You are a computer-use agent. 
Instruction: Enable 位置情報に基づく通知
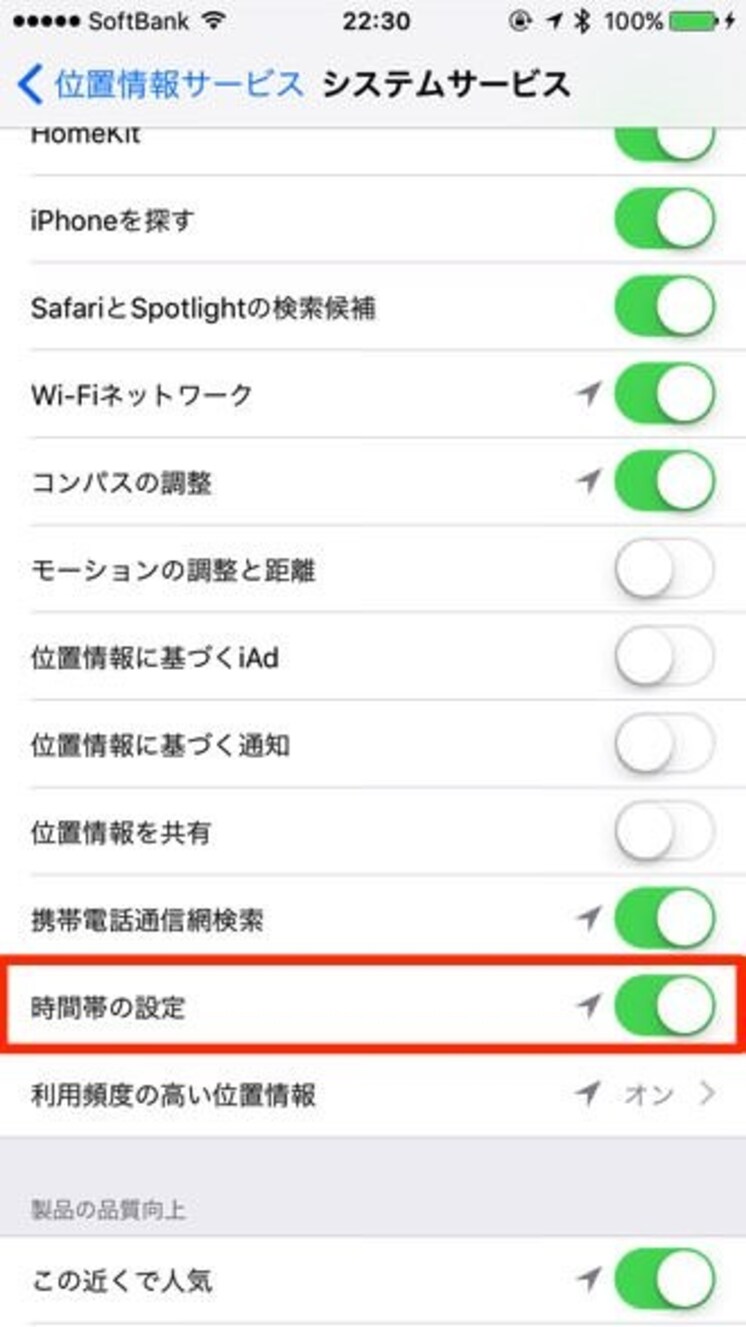[665, 745]
